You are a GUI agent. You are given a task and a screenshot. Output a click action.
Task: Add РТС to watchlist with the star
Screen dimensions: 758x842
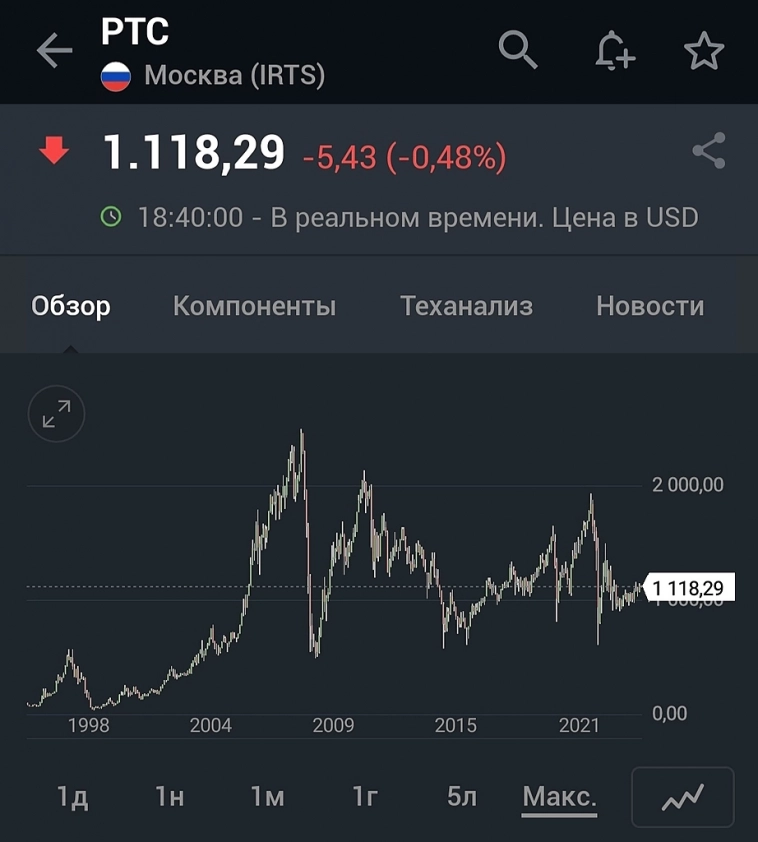tap(704, 51)
